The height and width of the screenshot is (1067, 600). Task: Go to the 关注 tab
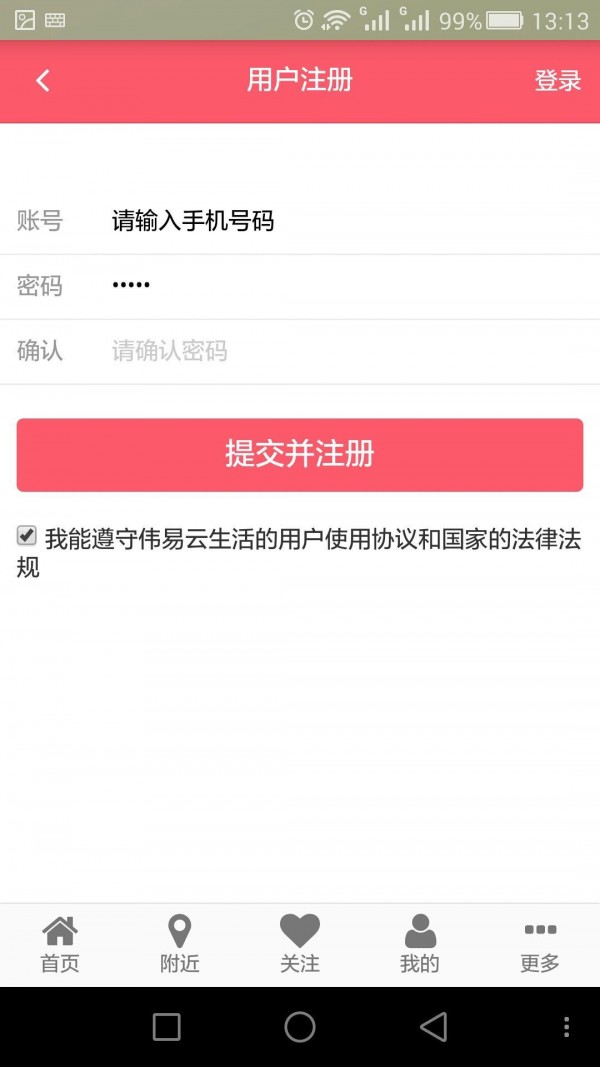coord(300,944)
